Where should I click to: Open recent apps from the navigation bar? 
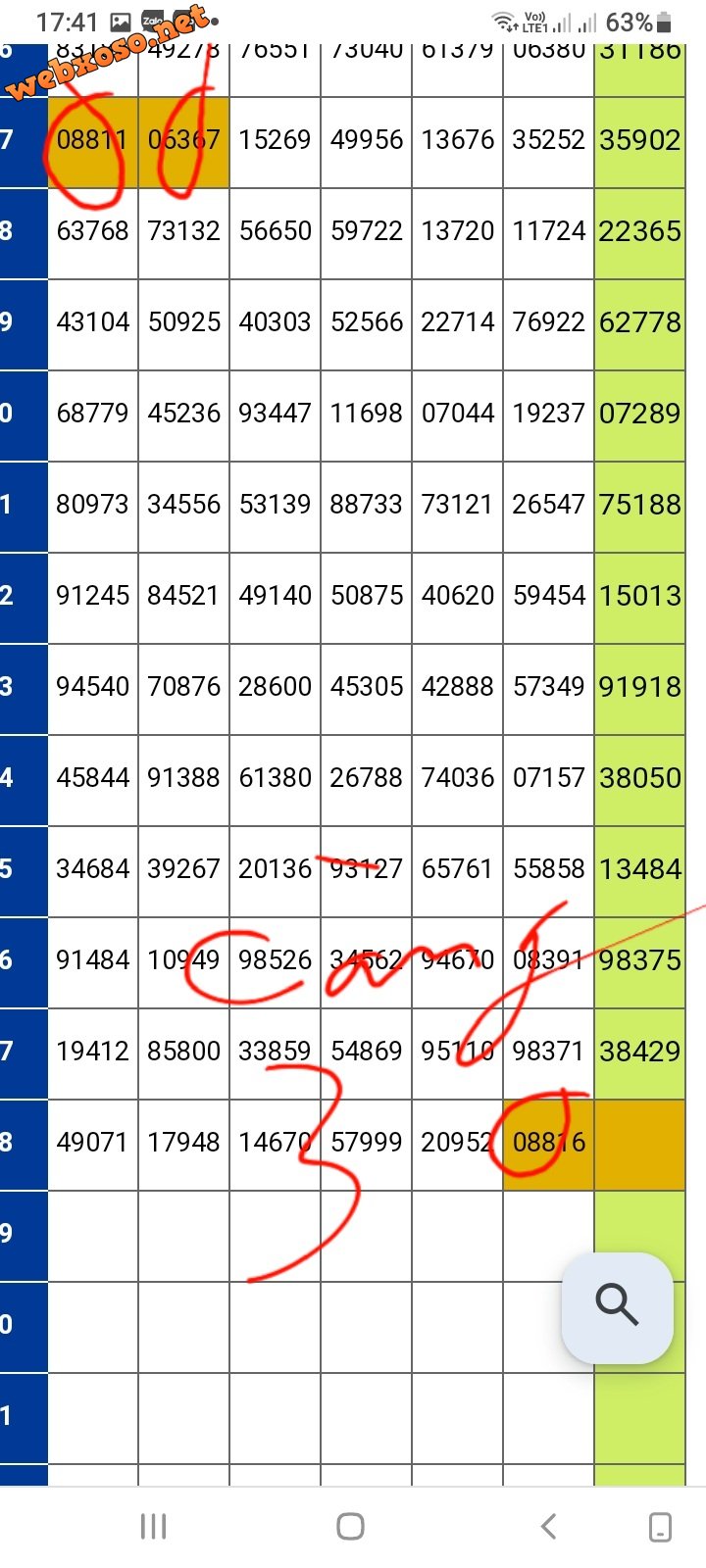tap(154, 1526)
